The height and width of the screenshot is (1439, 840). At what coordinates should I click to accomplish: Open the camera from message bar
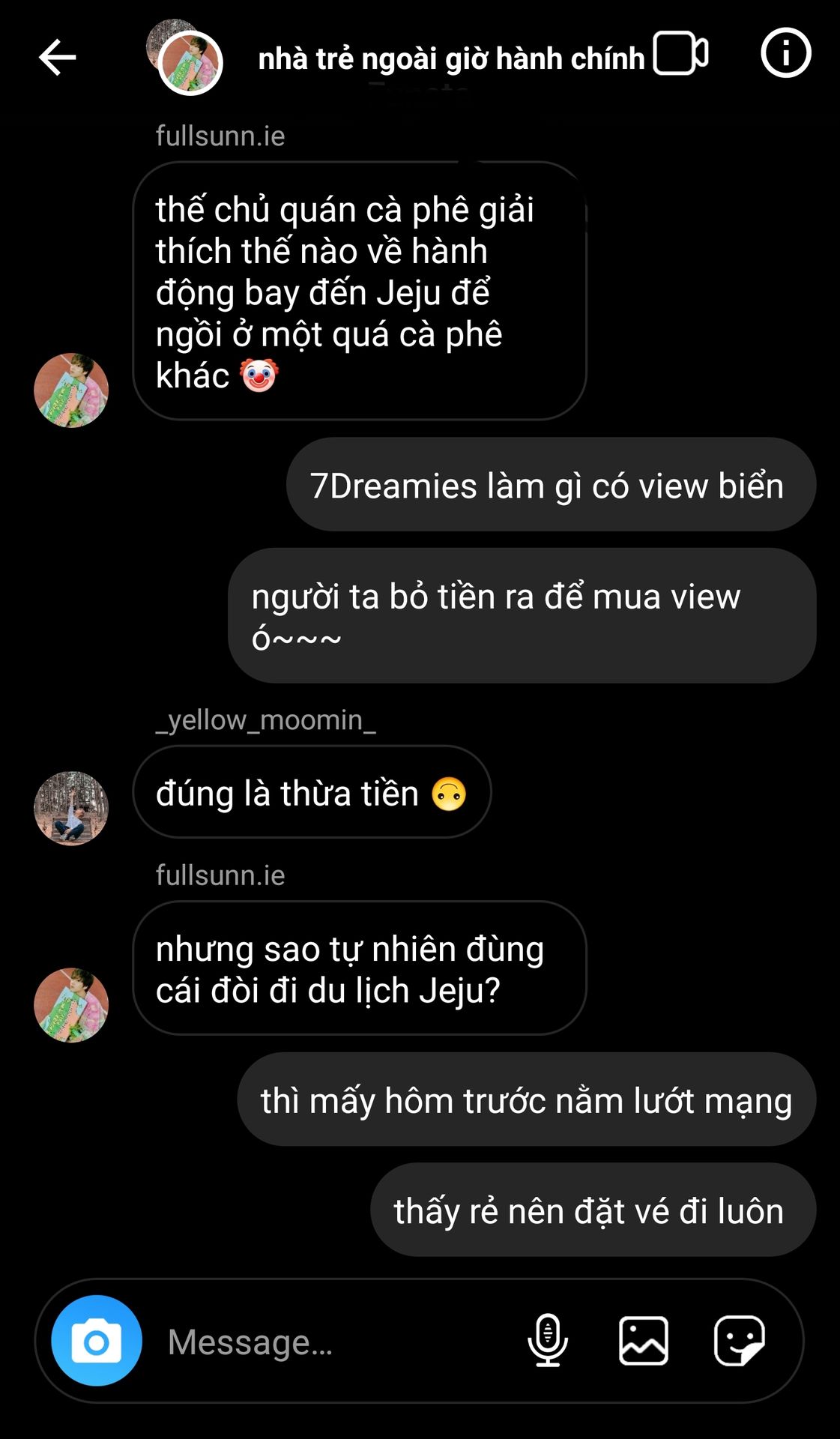(97, 1341)
